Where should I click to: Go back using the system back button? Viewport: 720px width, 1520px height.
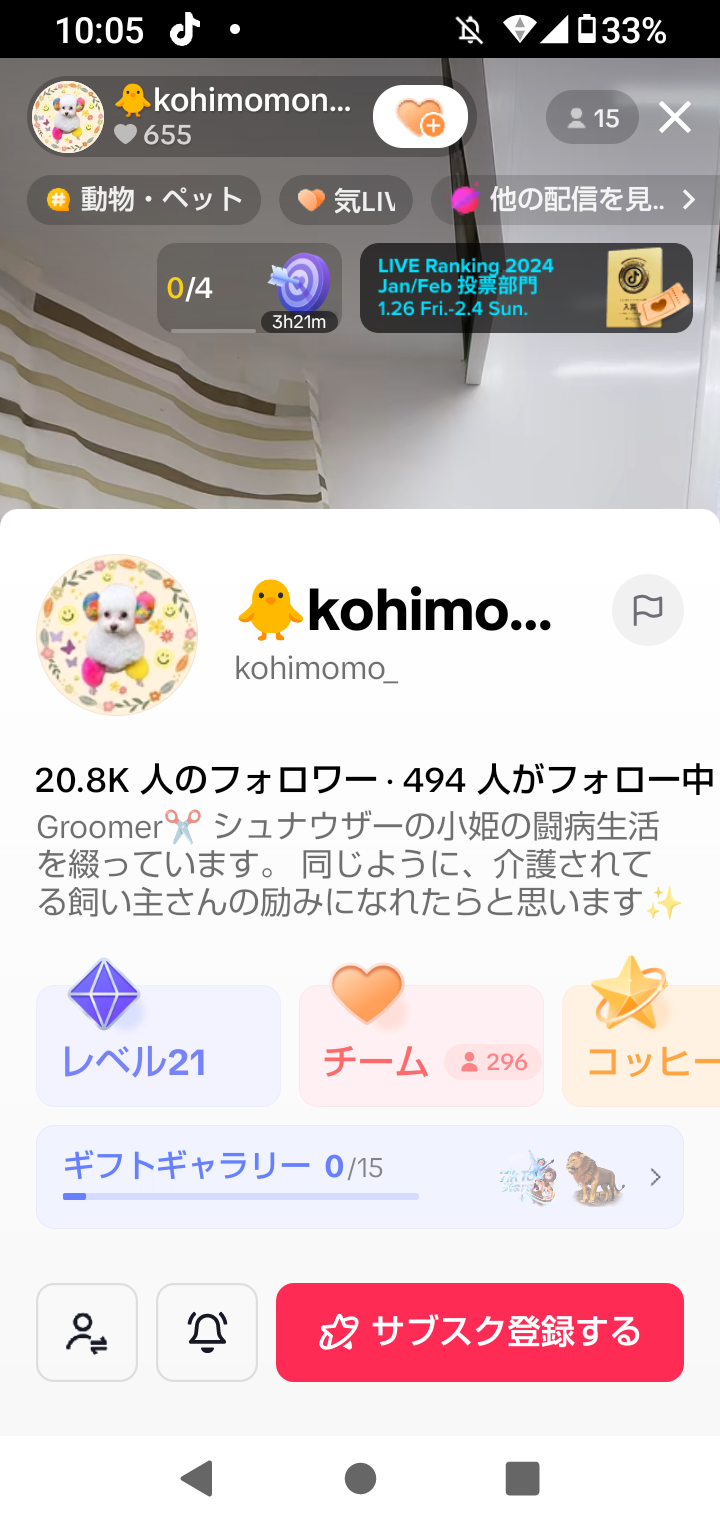coord(197,1478)
